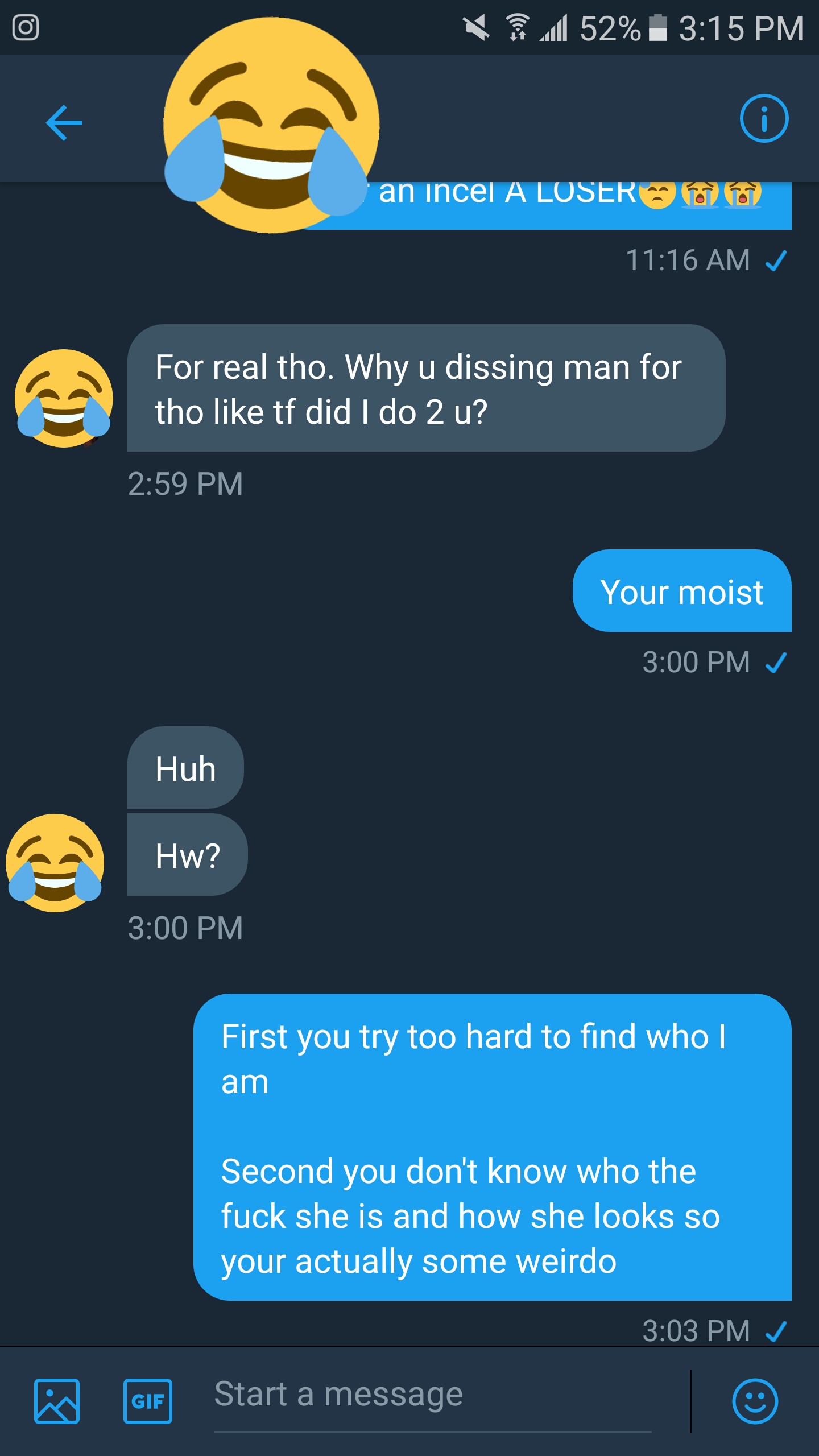Go back using the arrow icon
This screenshot has width=819, height=1456.
[64, 122]
